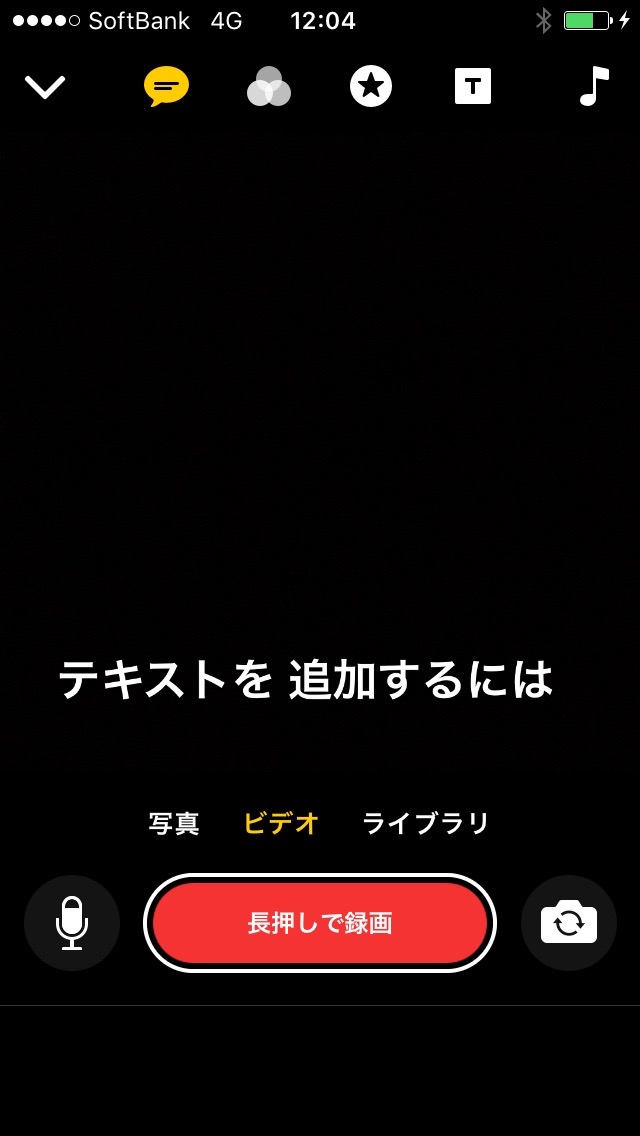Select the ビデオ tab
The height and width of the screenshot is (1136, 640).
pos(281,824)
